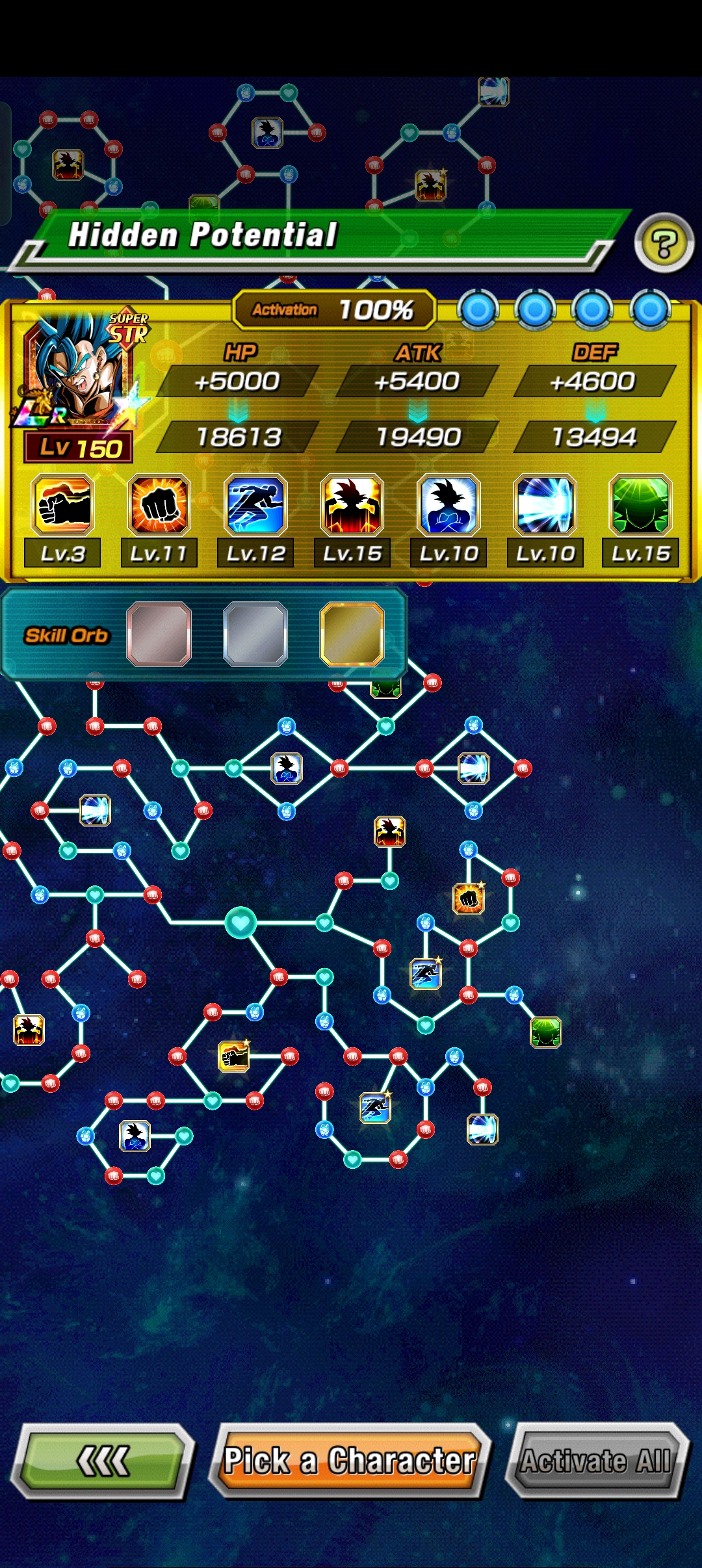Select the silver Skill Orb slot
The width and height of the screenshot is (702, 1568).
(255, 634)
